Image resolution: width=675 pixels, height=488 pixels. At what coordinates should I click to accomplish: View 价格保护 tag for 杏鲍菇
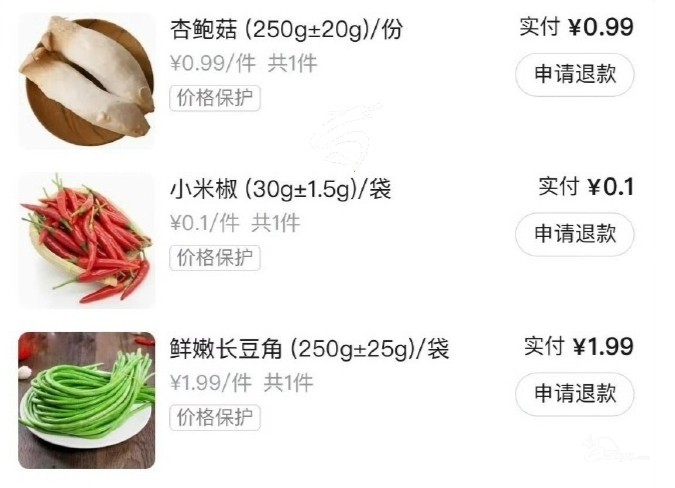pos(214,98)
